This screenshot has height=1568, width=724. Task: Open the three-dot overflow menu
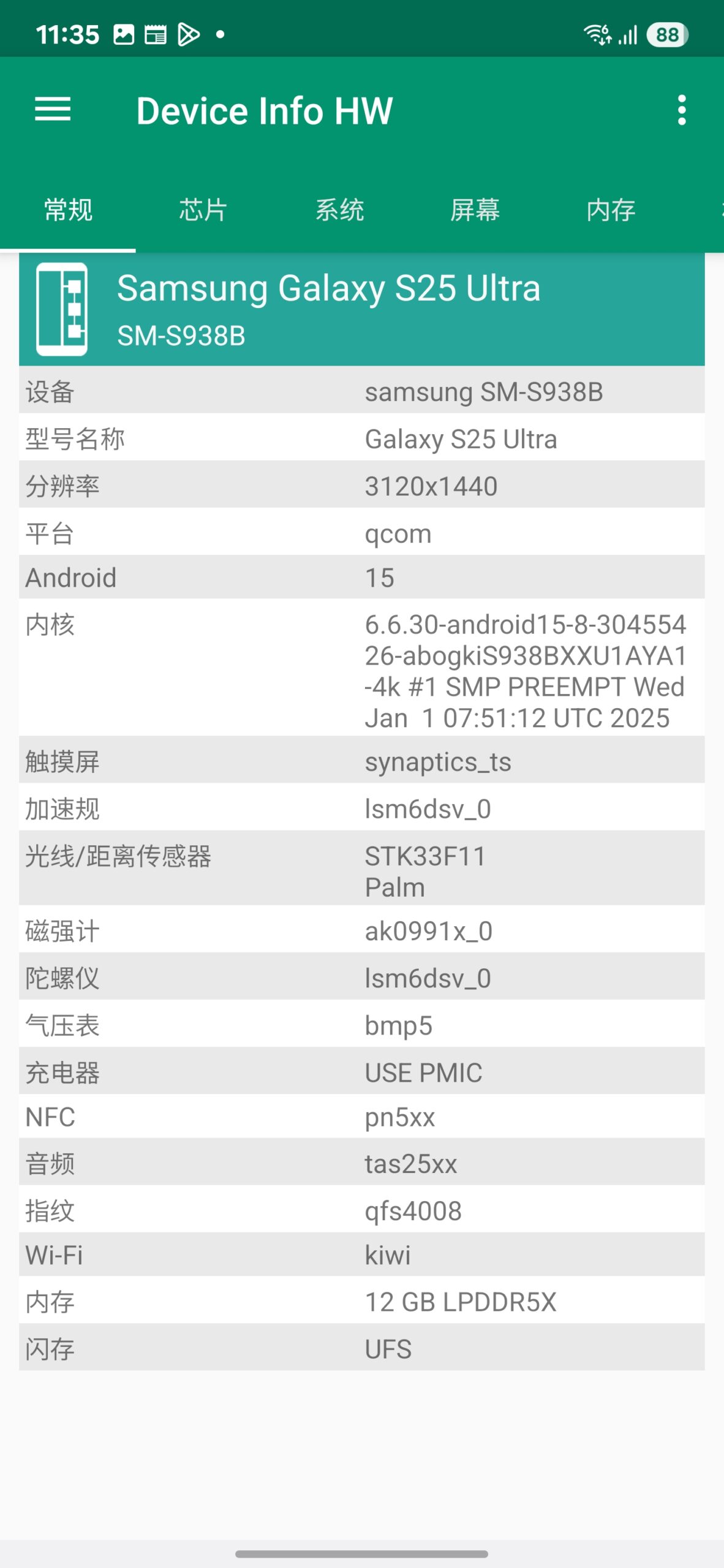681,110
